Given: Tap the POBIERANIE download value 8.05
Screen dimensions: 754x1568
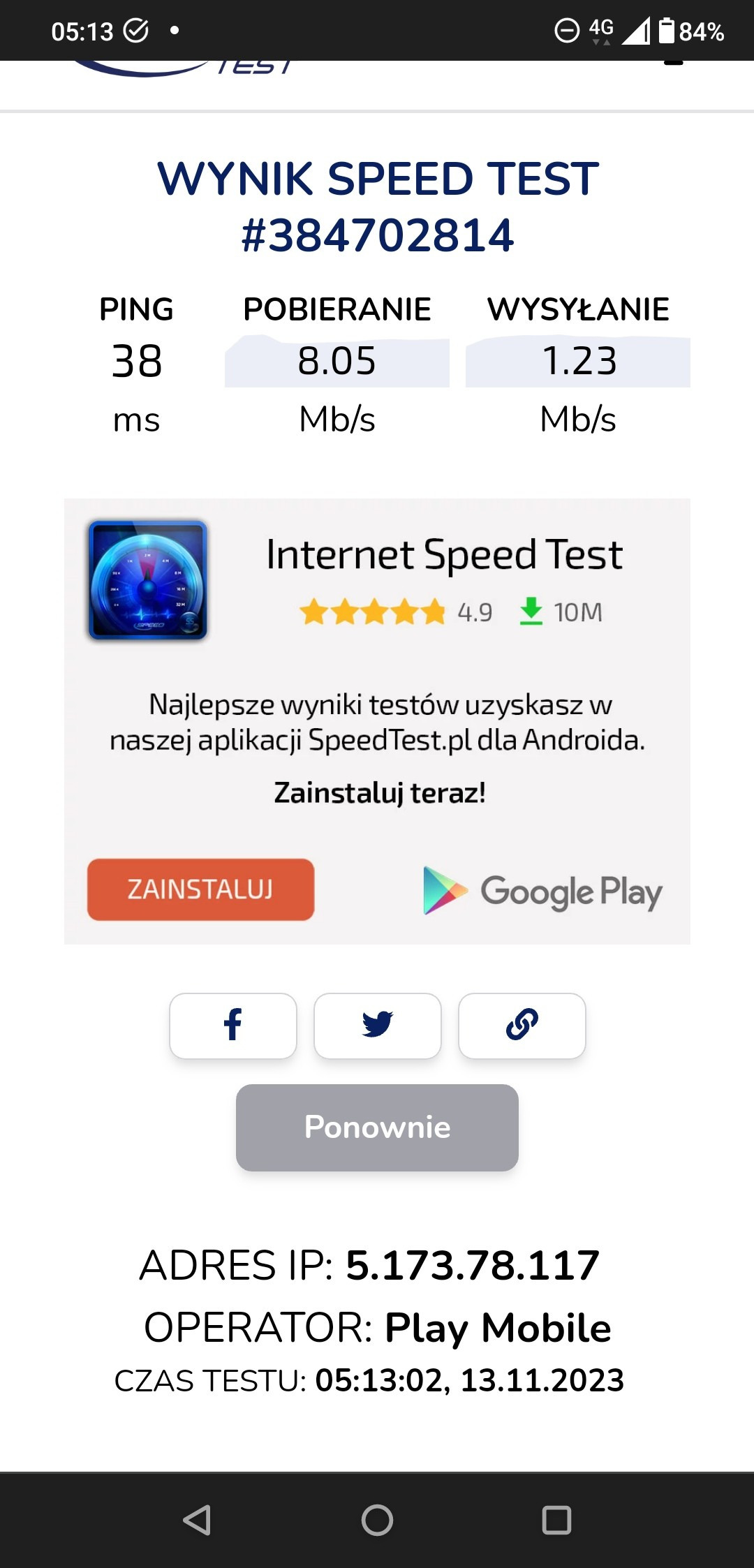Looking at the screenshot, I should click(337, 361).
